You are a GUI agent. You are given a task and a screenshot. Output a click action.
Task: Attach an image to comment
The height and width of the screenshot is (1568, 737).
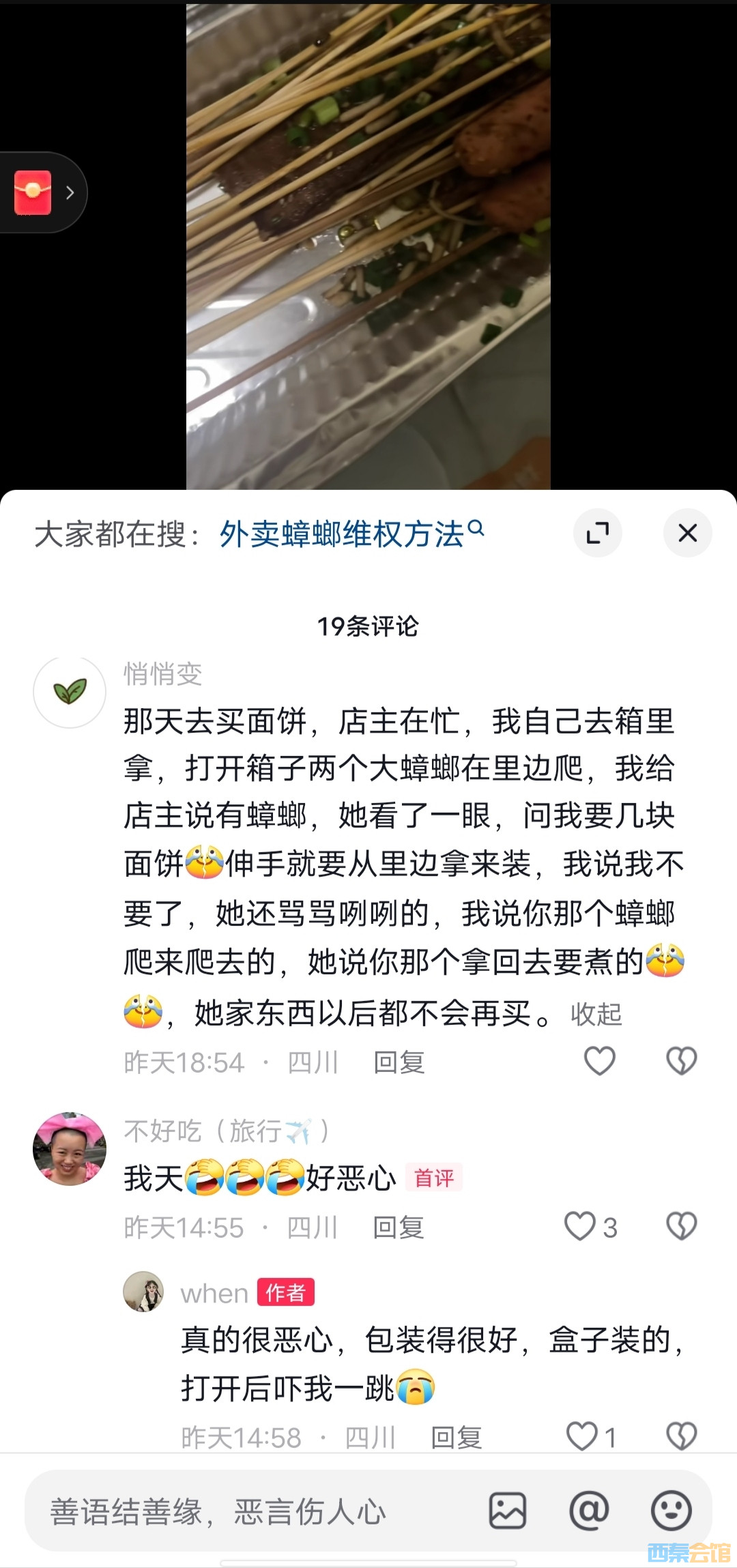point(508,1511)
